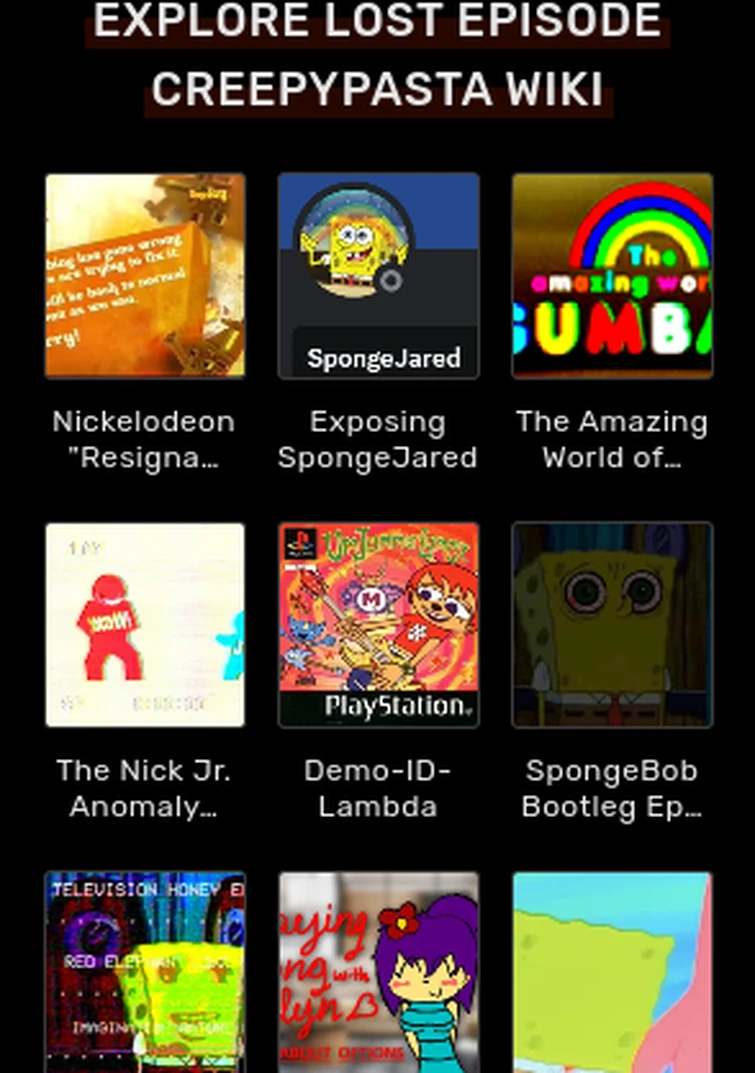Open "The Amazing World of Gumball" rainbow thumbnail
The height and width of the screenshot is (1073, 755).
pyautogui.click(x=612, y=275)
